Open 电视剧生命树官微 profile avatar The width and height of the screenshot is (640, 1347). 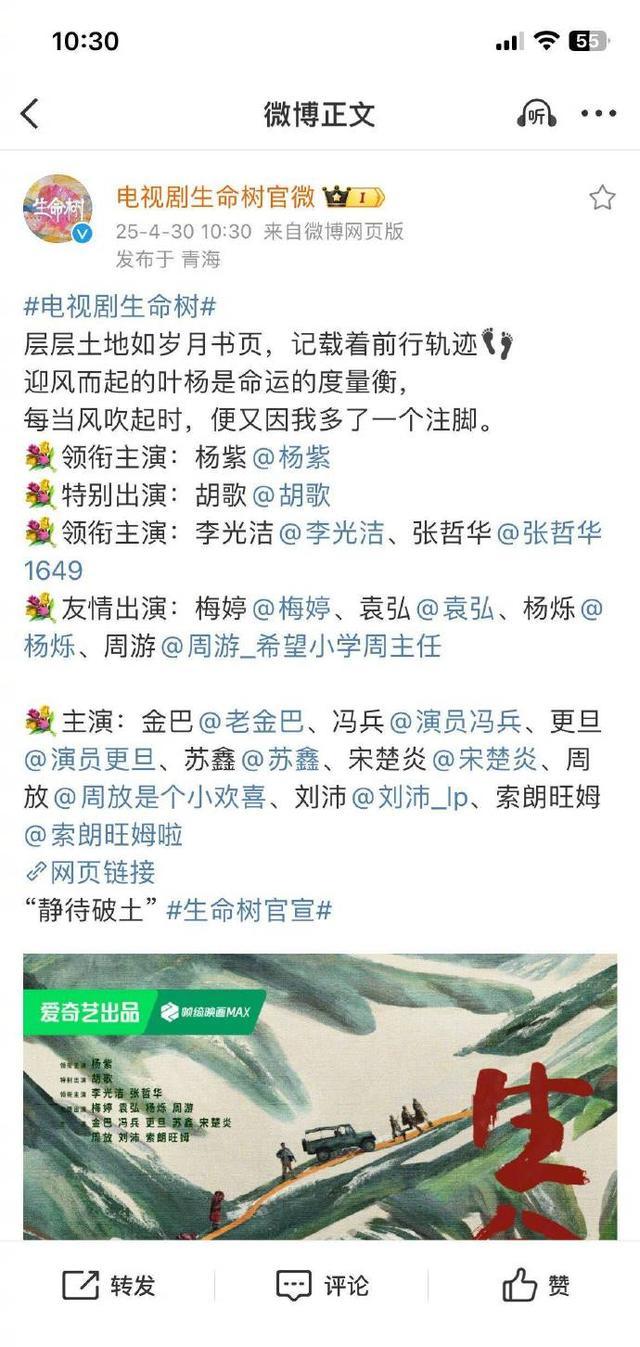(x=58, y=209)
